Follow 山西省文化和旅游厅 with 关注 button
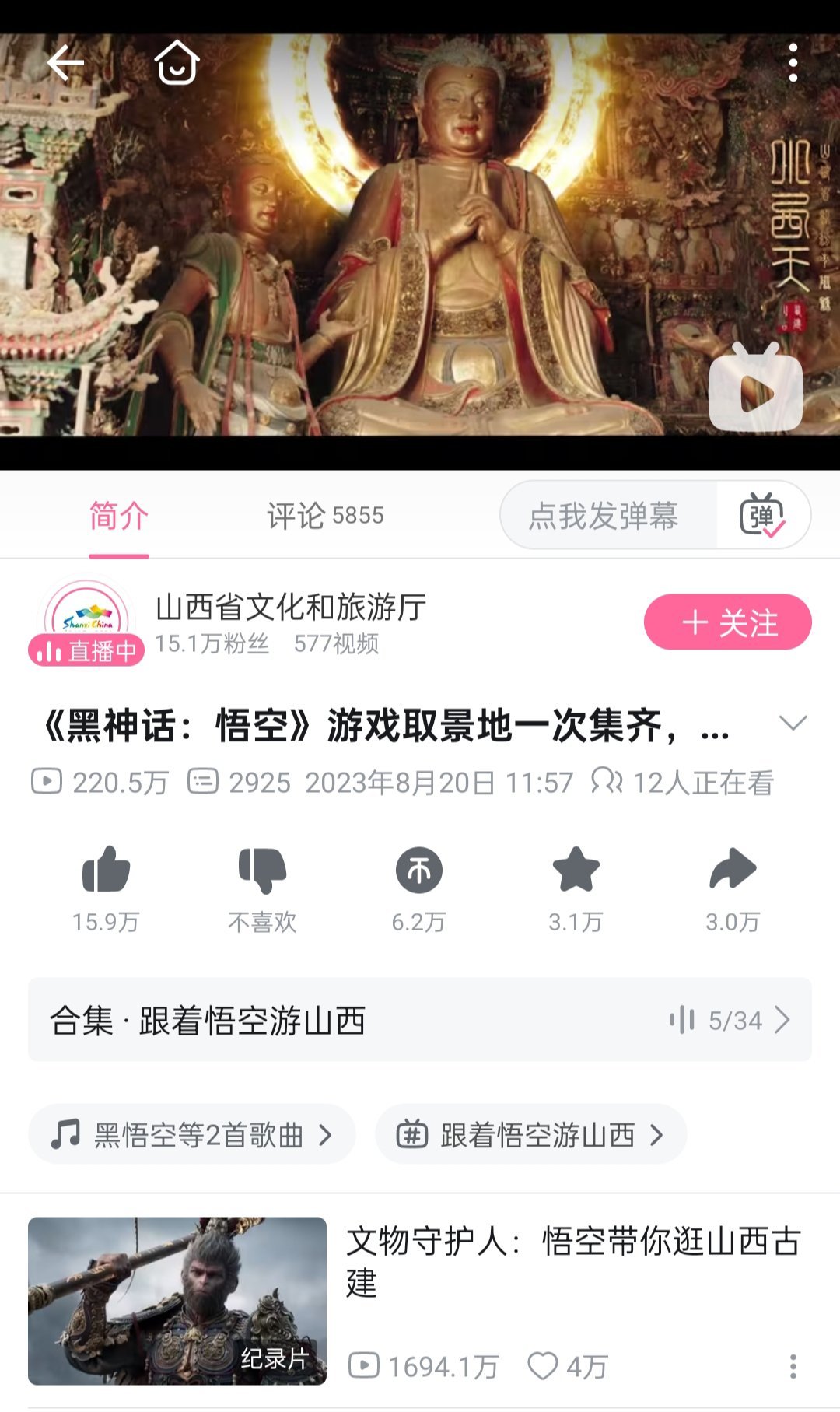Screen dimensions: 840x1412 [x=727, y=622]
